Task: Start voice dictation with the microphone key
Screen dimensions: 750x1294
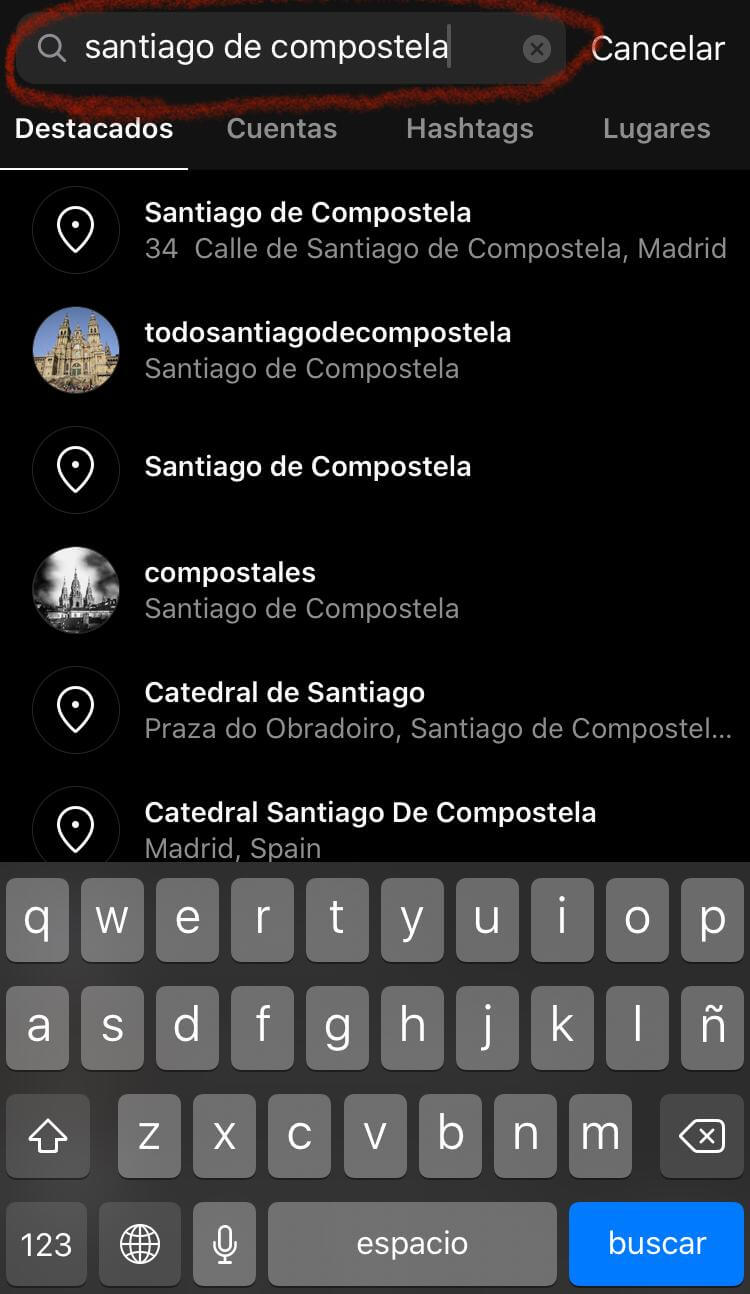Action: point(225,1243)
